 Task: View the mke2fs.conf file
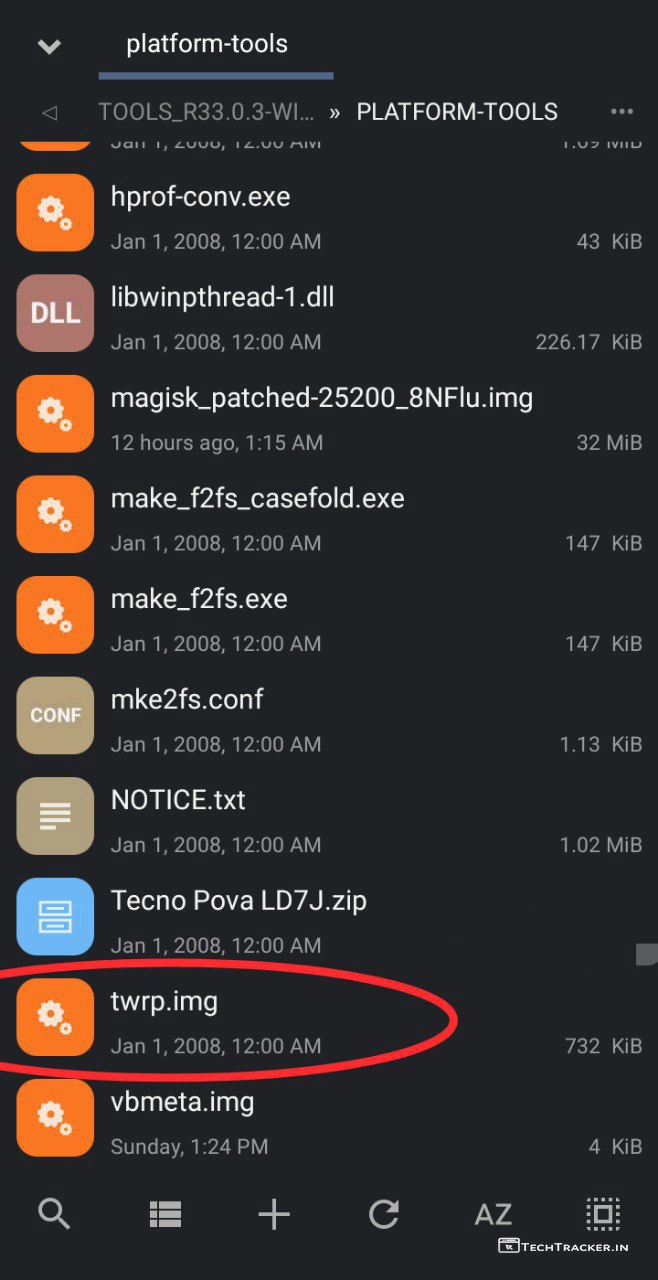click(187, 699)
